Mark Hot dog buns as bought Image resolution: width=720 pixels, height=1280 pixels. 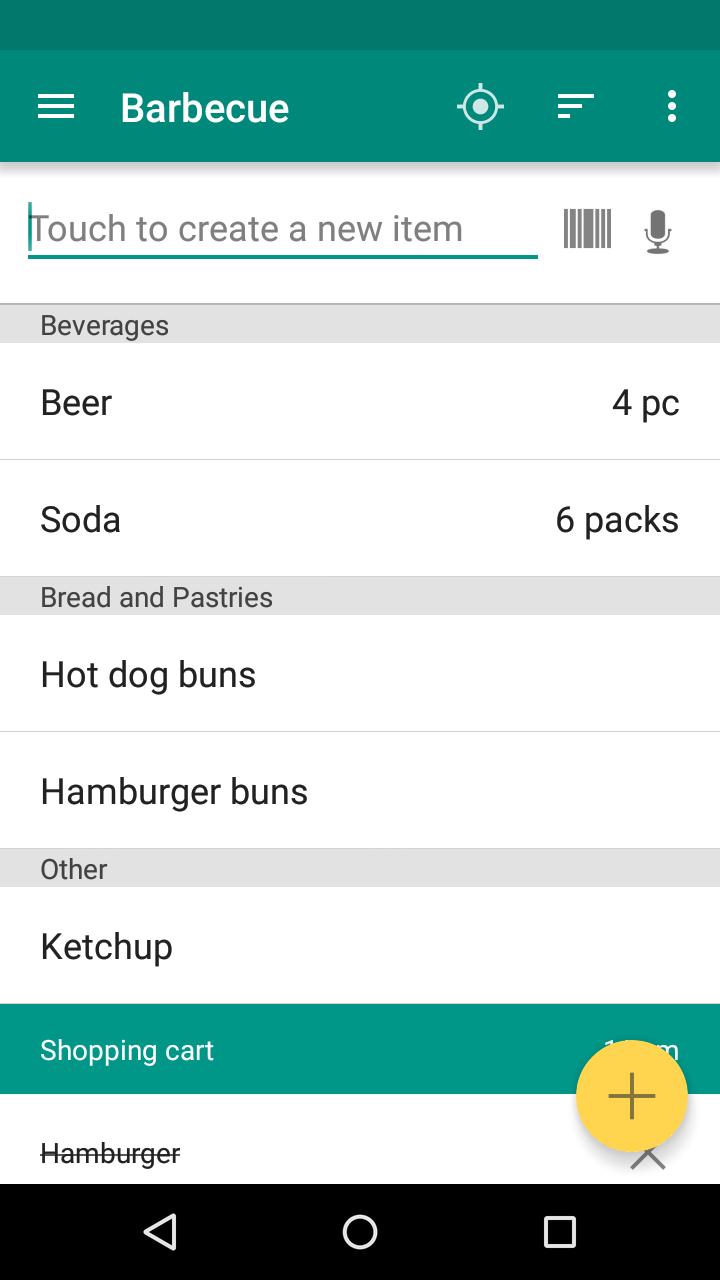pos(147,675)
